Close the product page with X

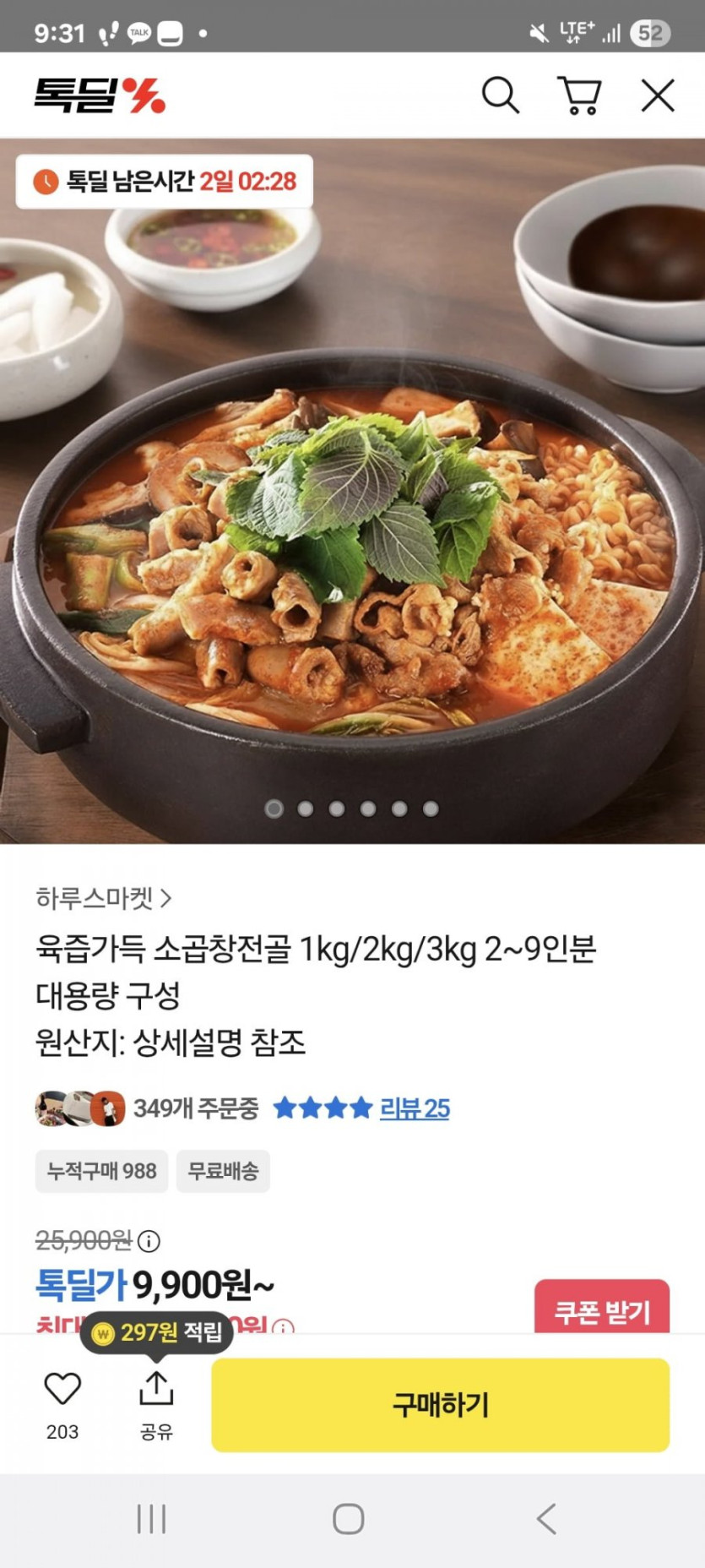657,95
